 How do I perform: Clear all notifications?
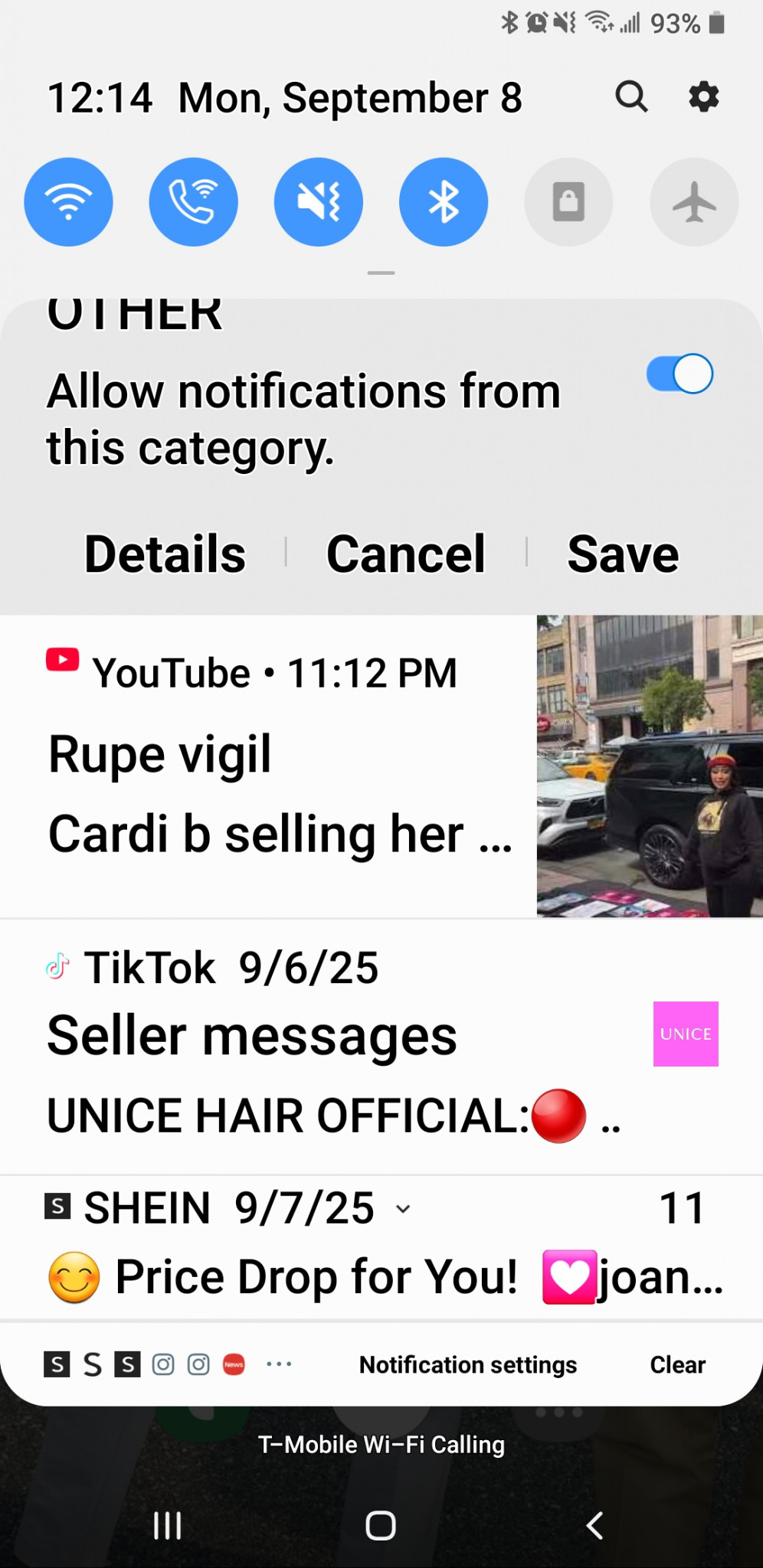point(677,1364)
